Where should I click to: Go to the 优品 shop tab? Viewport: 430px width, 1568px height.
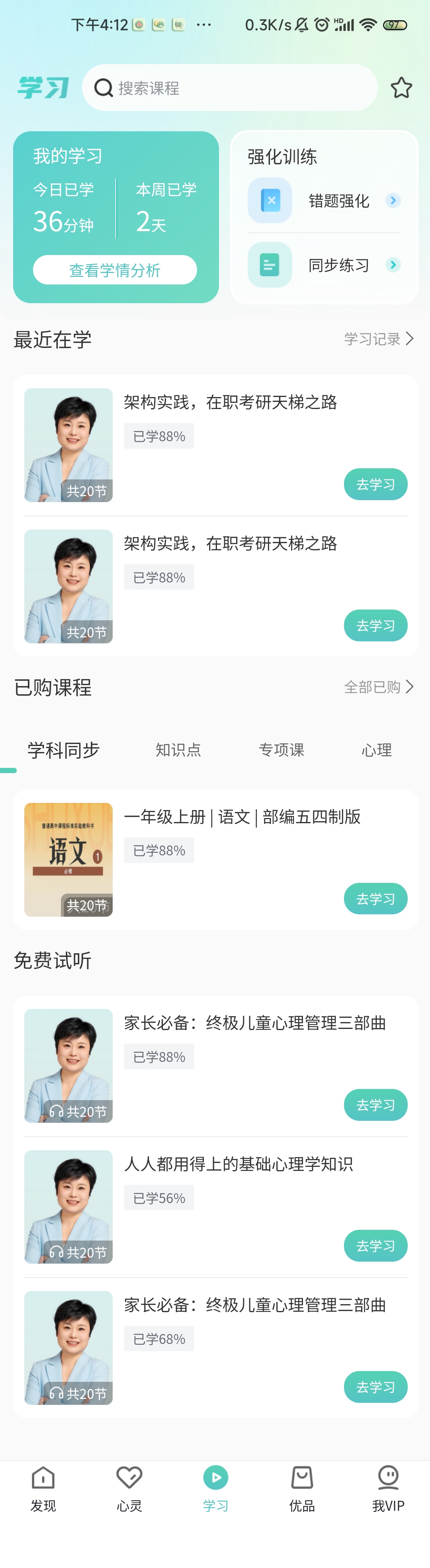[x=301, y=1488]
